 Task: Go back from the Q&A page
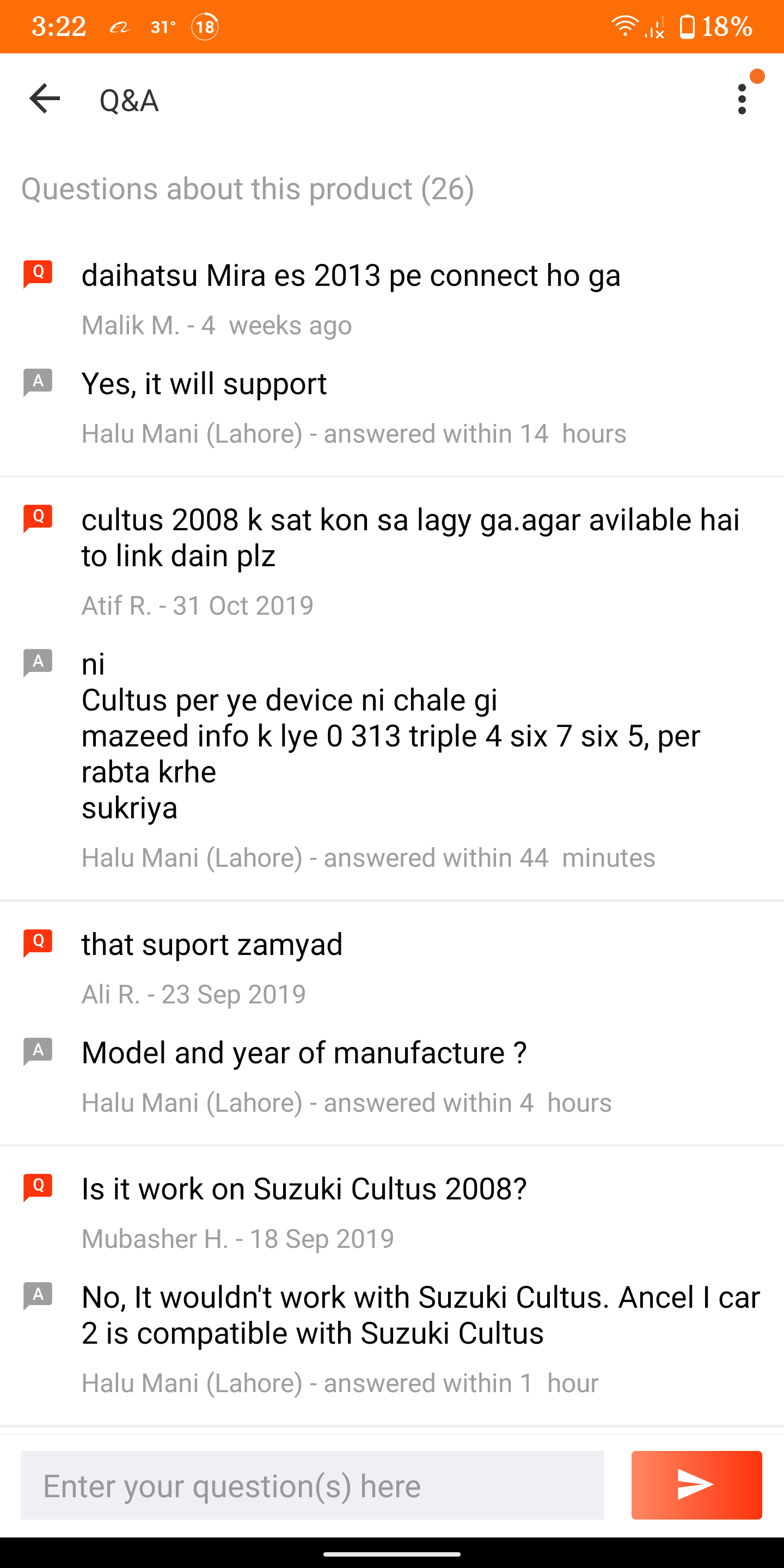(x=45, y=99)
